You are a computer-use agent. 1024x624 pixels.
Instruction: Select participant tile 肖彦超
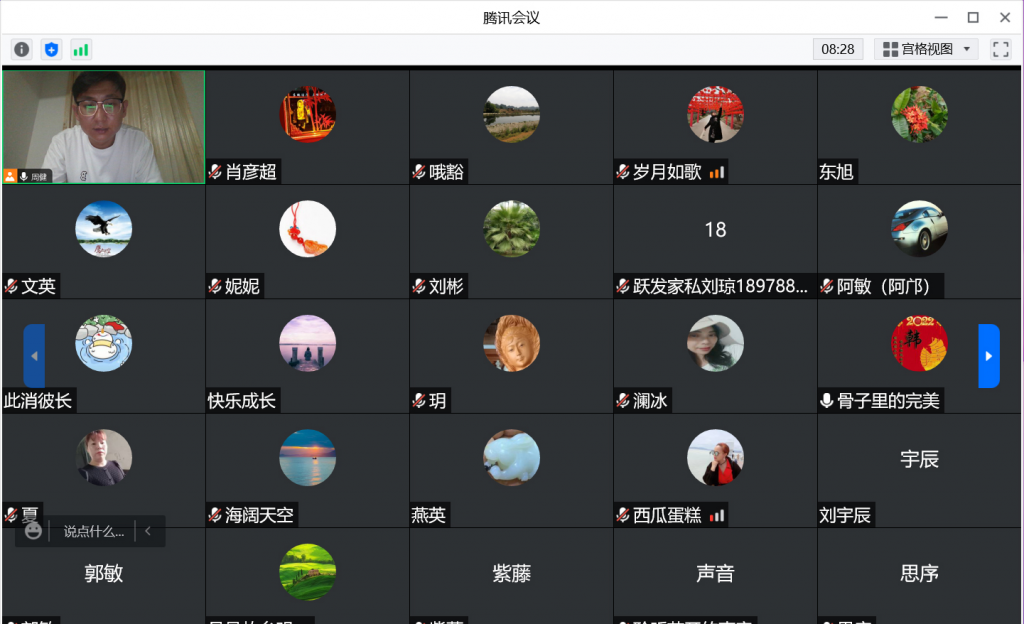(307, 127)
